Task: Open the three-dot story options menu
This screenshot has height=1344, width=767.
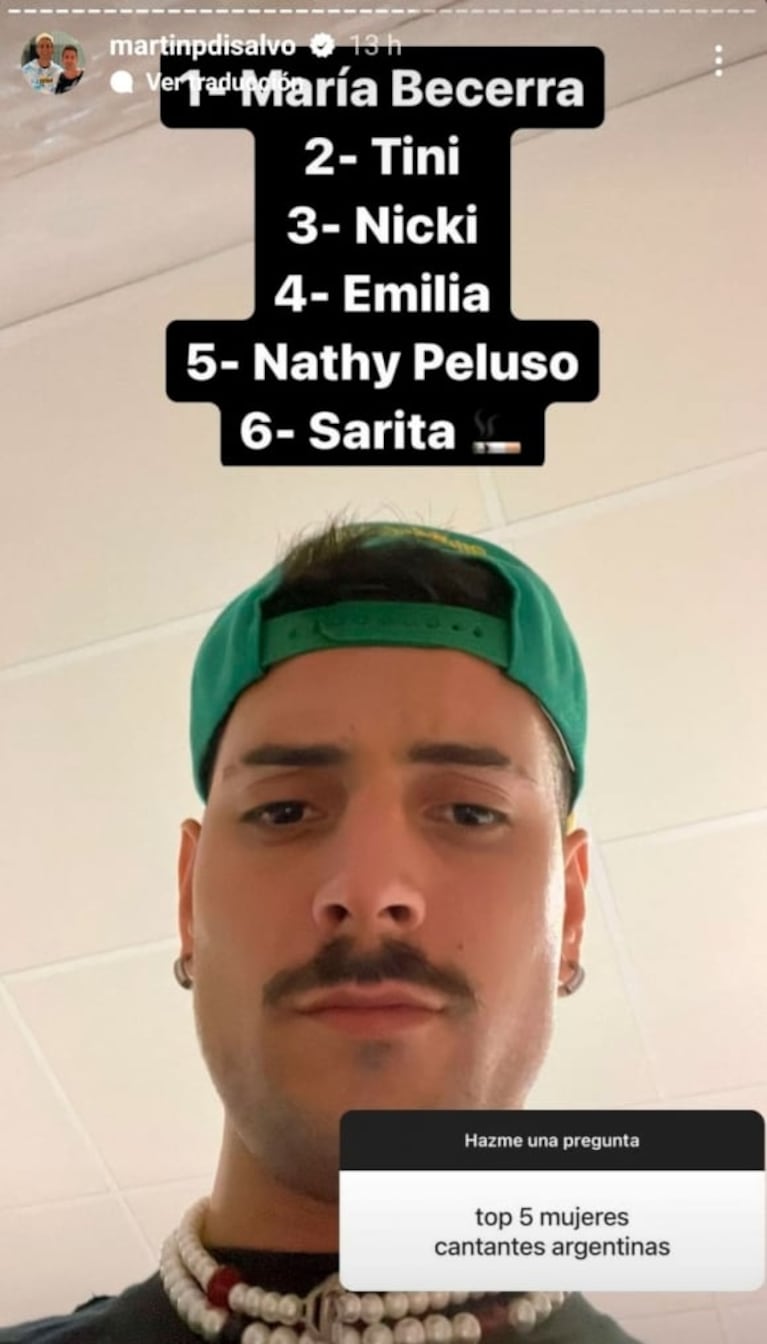Action: (x=718, y=61)
